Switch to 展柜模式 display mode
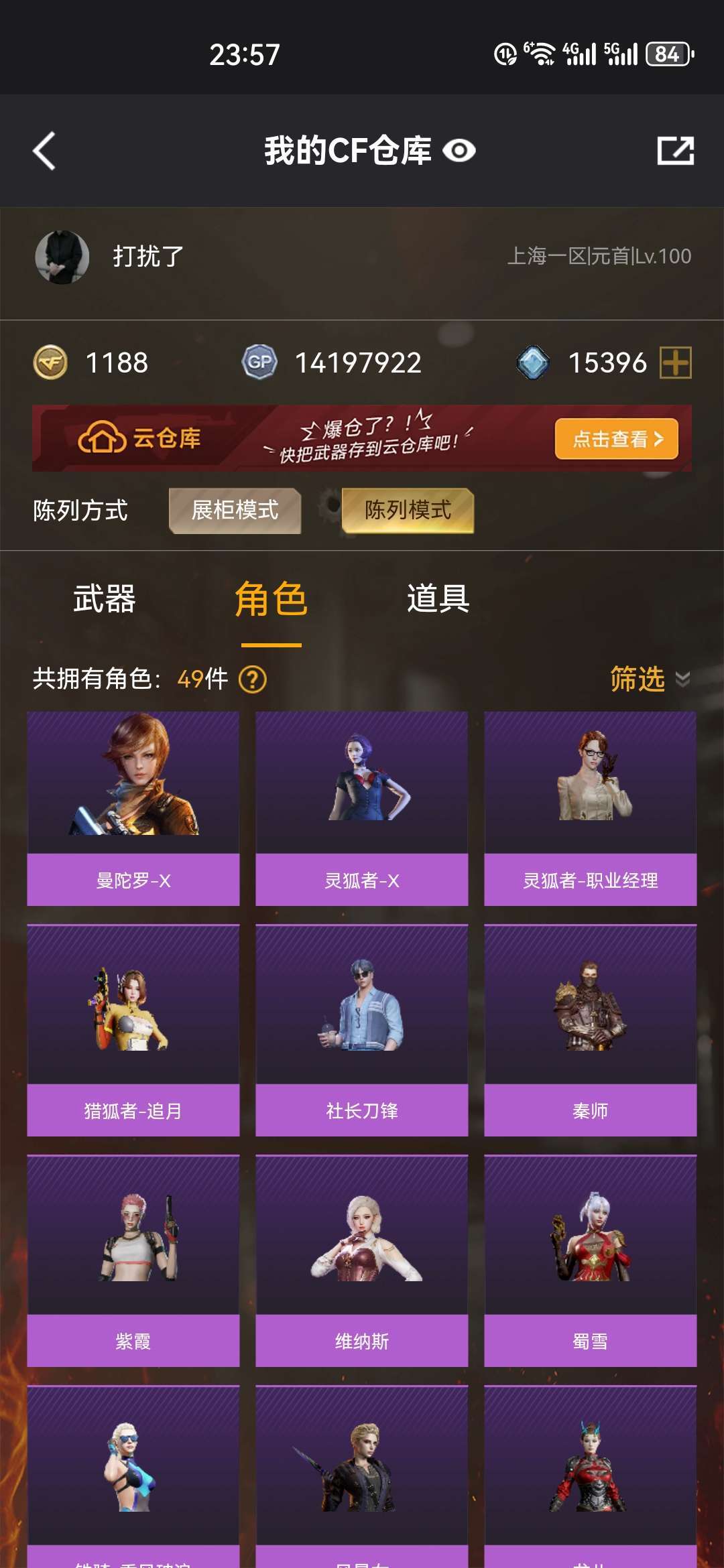 [235, 511]
